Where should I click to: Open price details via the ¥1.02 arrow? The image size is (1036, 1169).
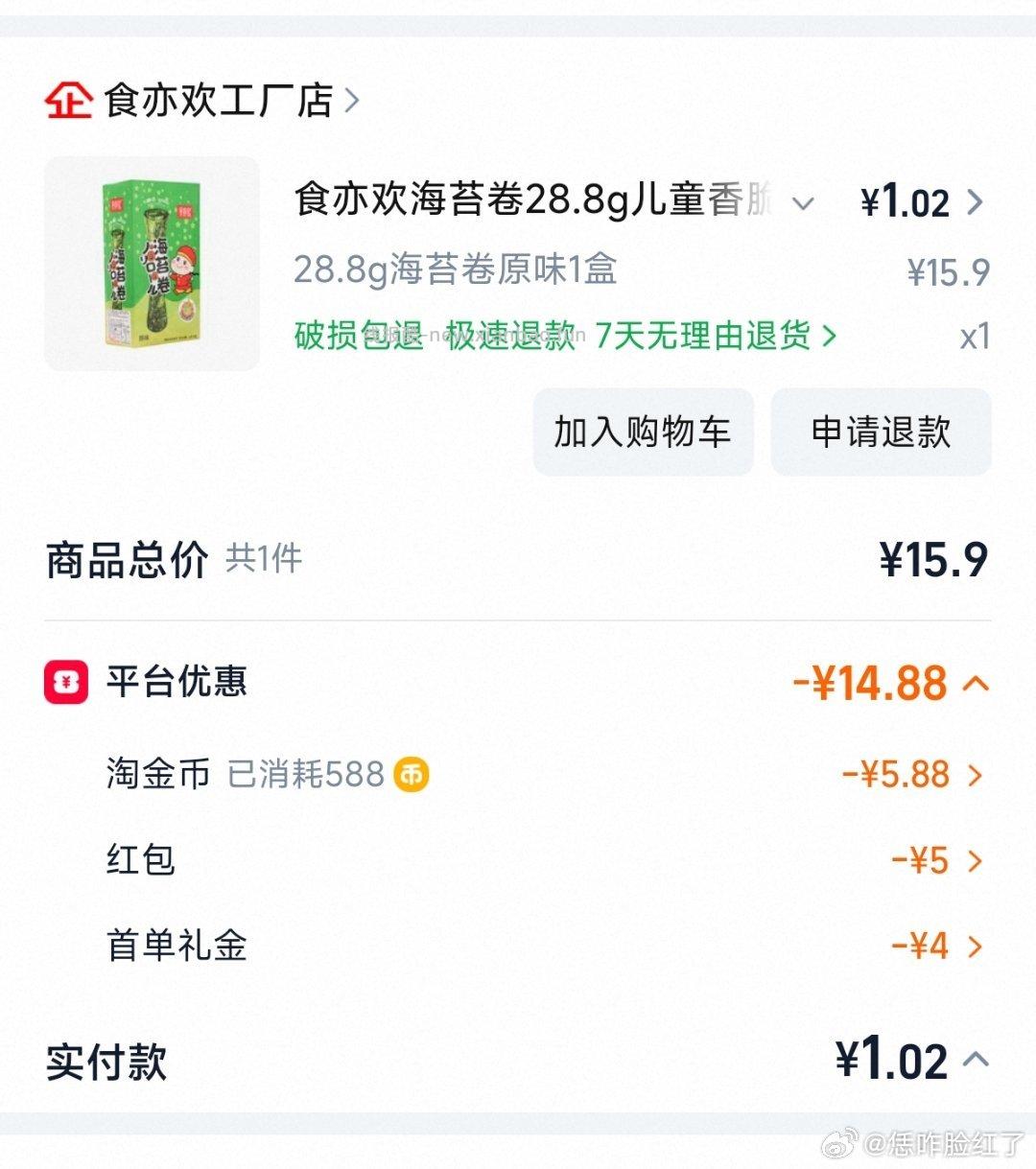click(x=976, y=201)
